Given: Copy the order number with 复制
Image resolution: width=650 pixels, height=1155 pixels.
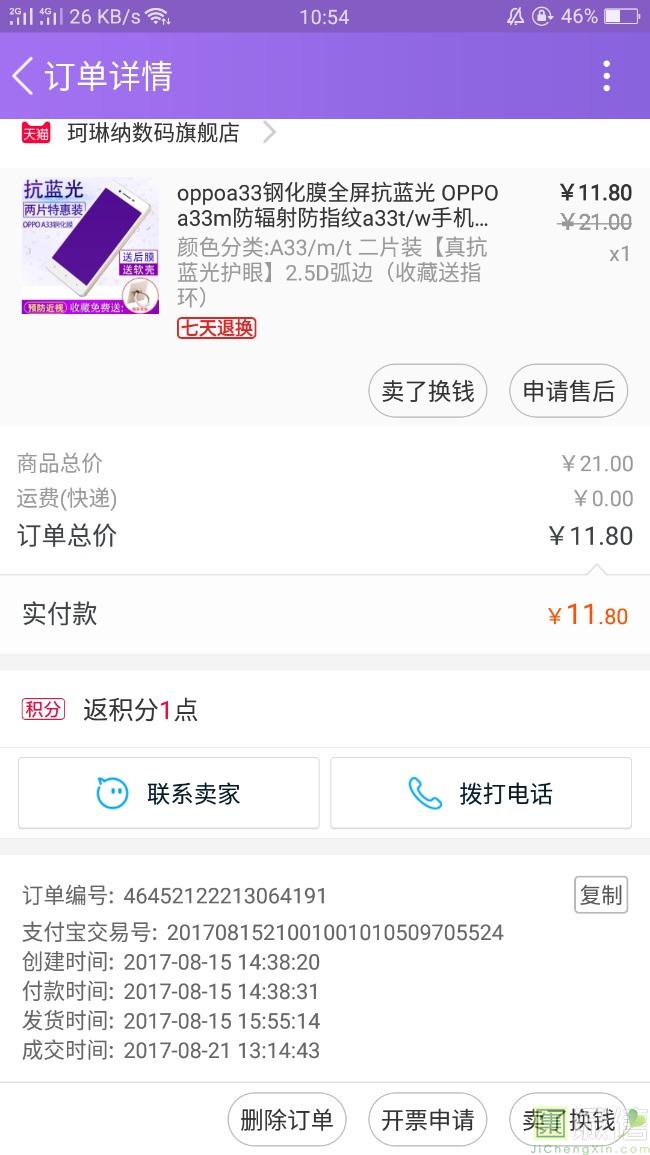Looking at the screenshot, I should click(x=601, y=895).
